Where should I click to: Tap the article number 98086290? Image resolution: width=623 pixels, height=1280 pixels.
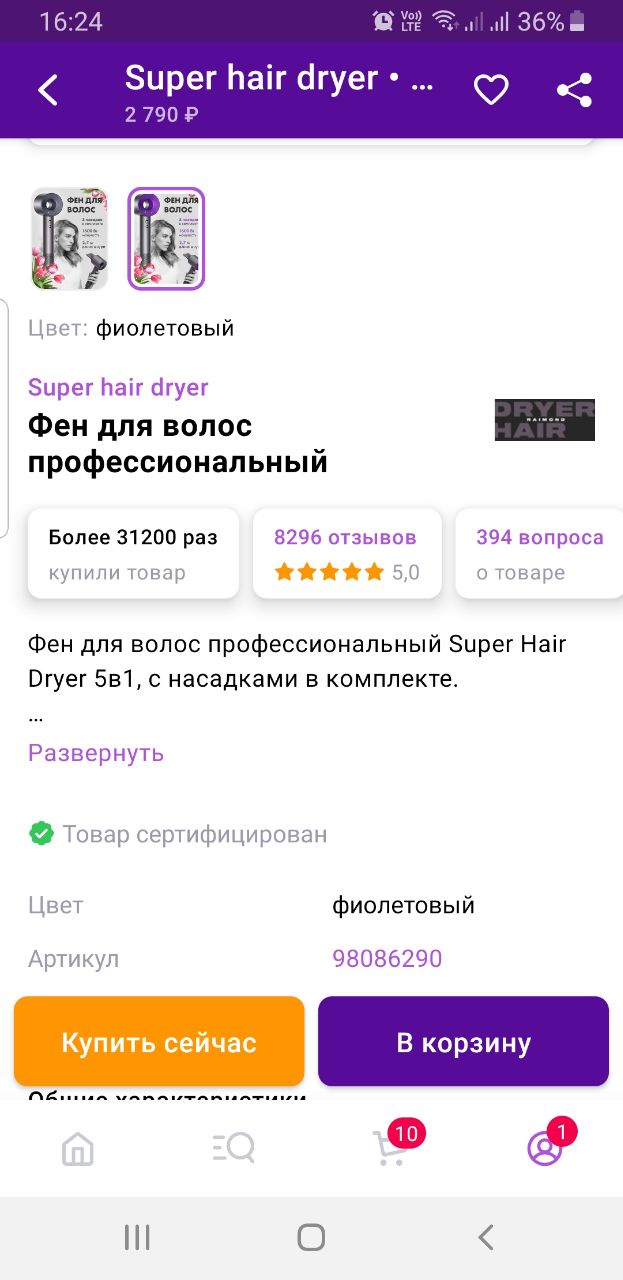coord(387,959)
